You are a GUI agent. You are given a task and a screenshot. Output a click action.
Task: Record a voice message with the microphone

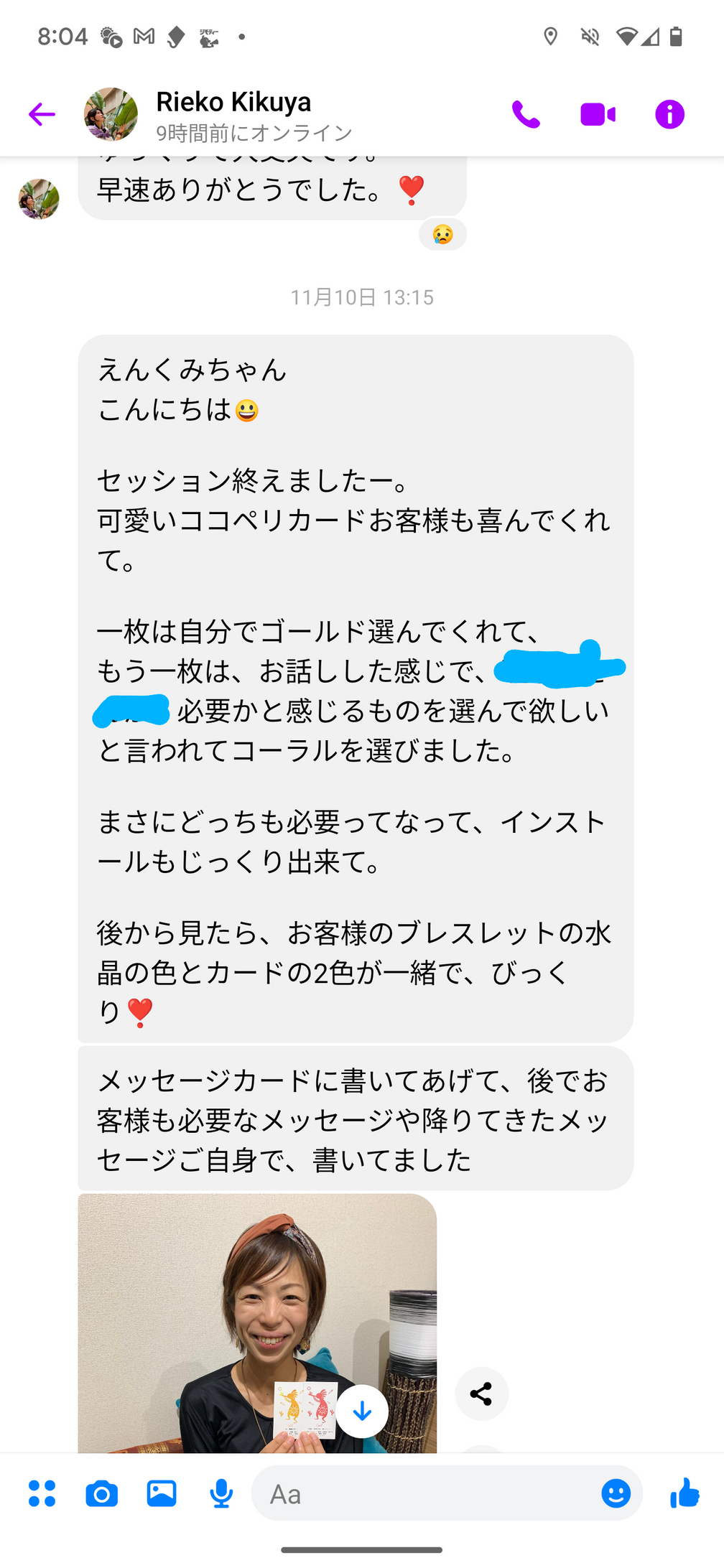pyautogui.click(x=221, y=1493)
